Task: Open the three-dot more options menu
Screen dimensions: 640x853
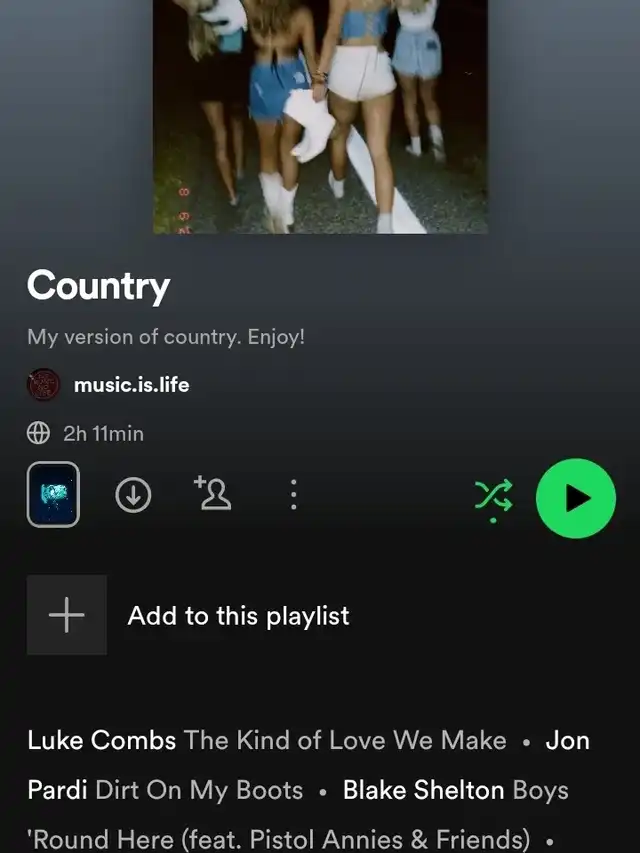Action: click(x=293, y=494)
